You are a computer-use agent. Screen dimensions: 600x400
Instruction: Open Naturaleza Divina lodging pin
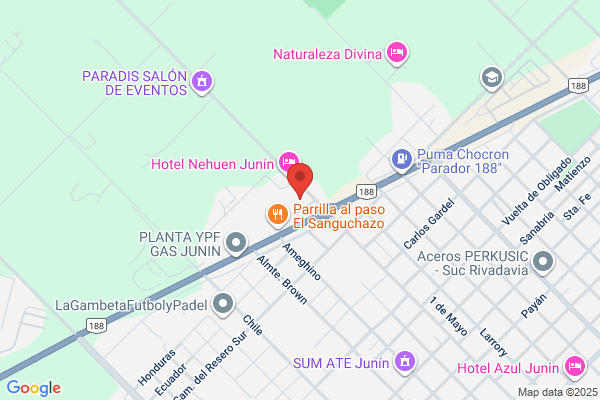tap(397, 53)
